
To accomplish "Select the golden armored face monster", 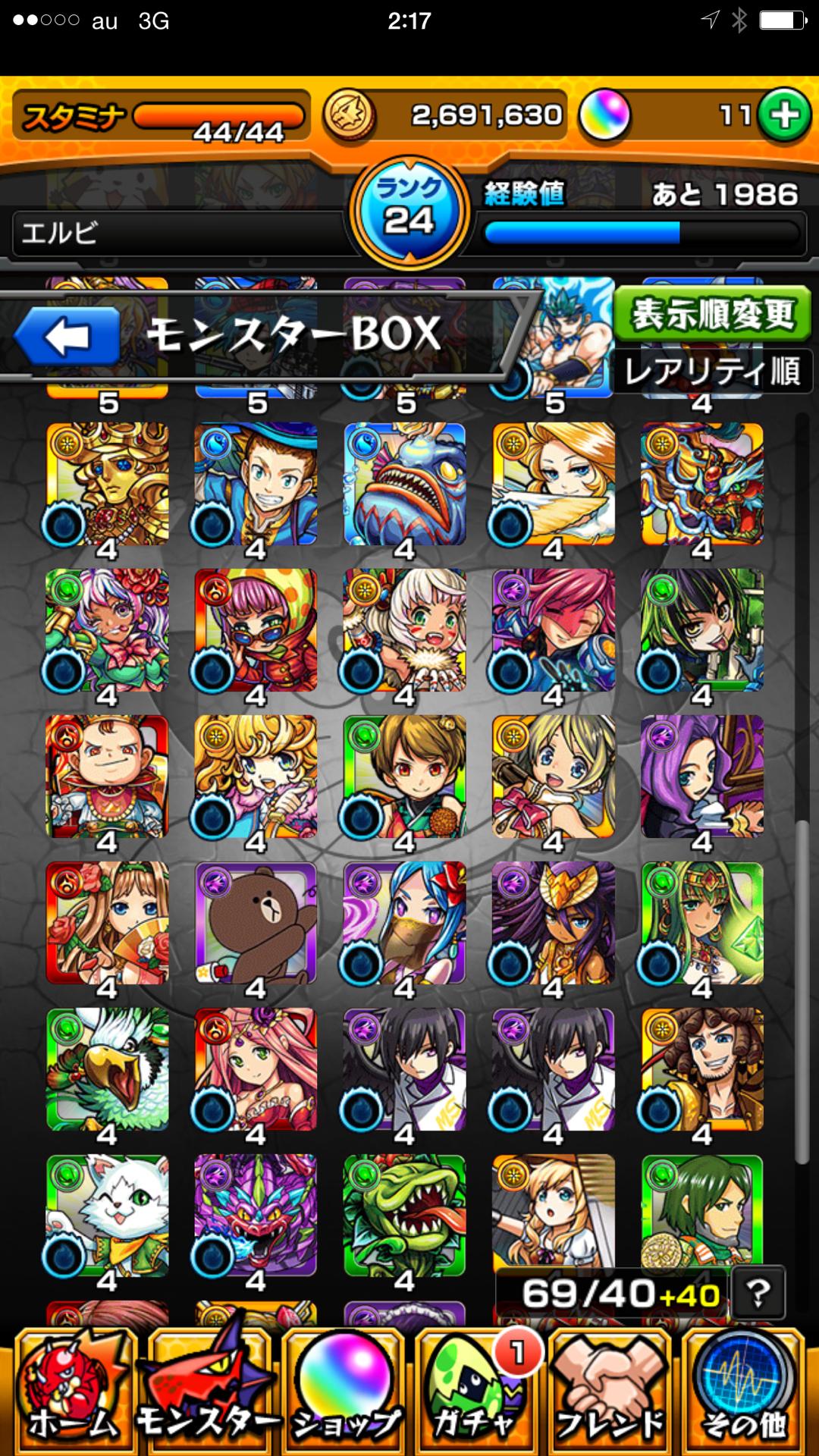I will point(107,484).
